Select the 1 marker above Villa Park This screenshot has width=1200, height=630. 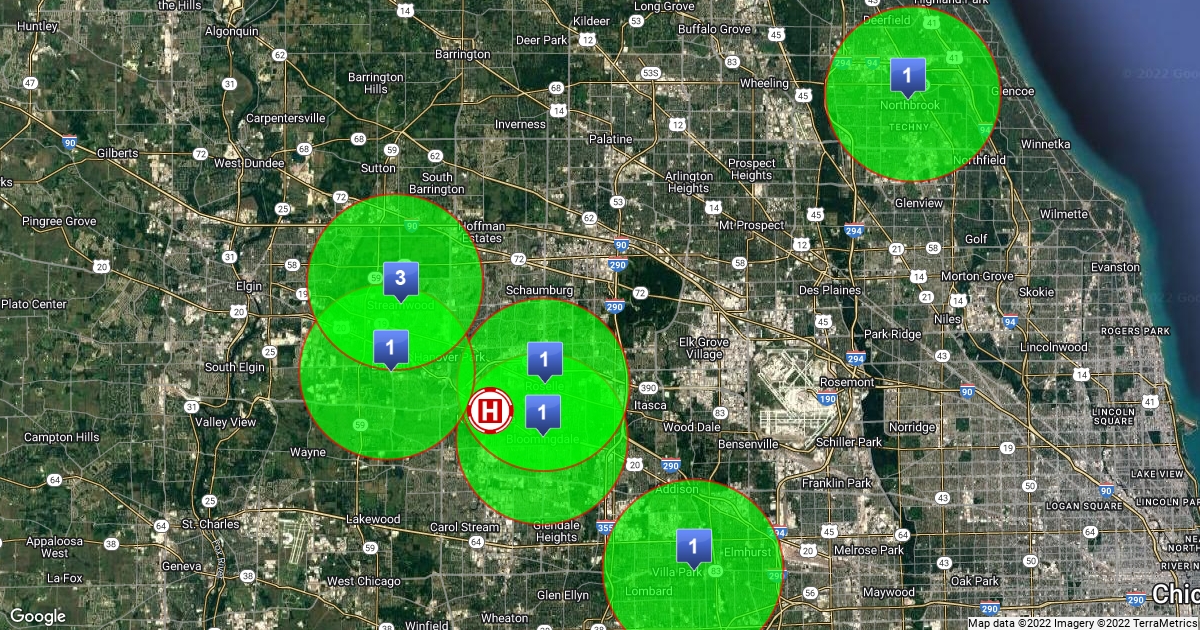tap(692, 546)
